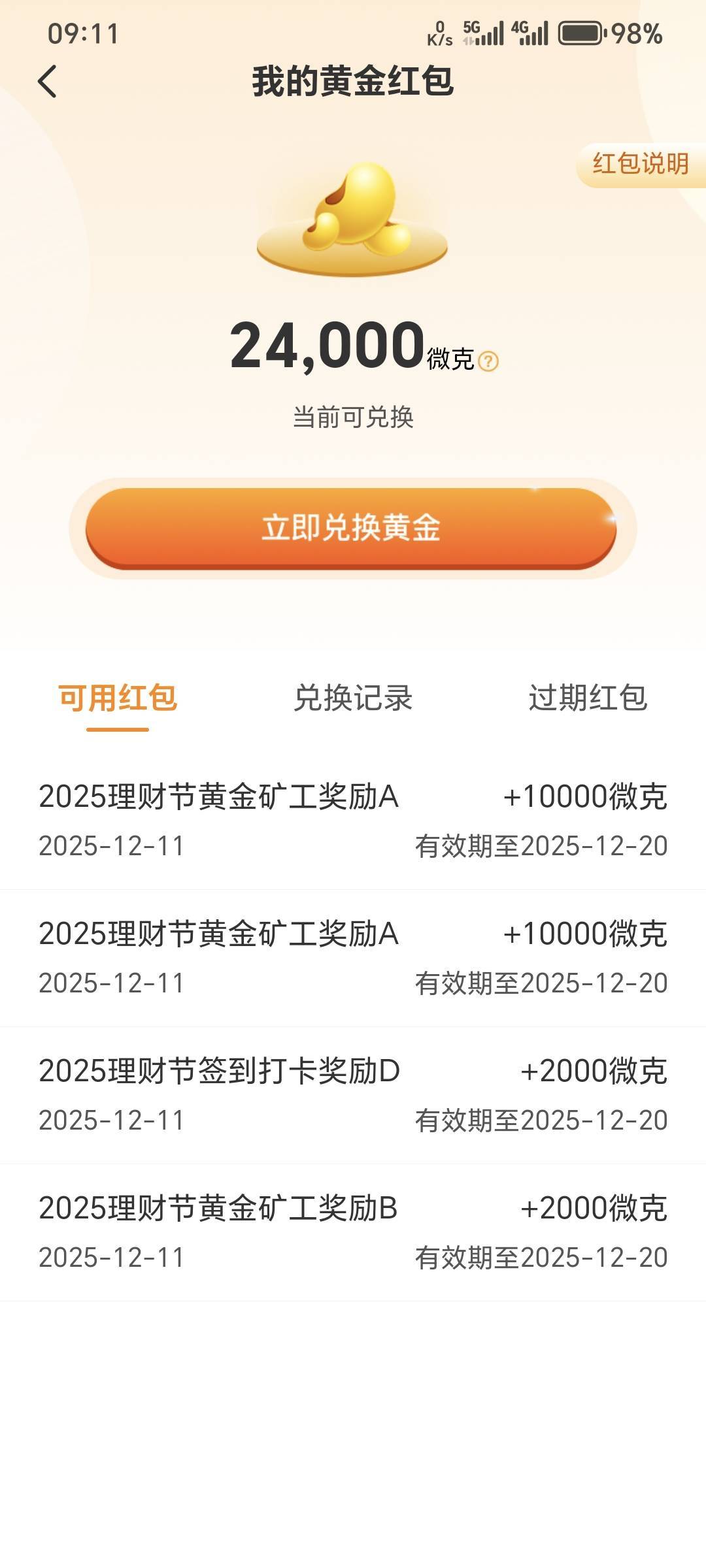Tap 立即兑换黄金 button
The height and width of the screenshot is (1568, 706).
click(x=352, y=528)
